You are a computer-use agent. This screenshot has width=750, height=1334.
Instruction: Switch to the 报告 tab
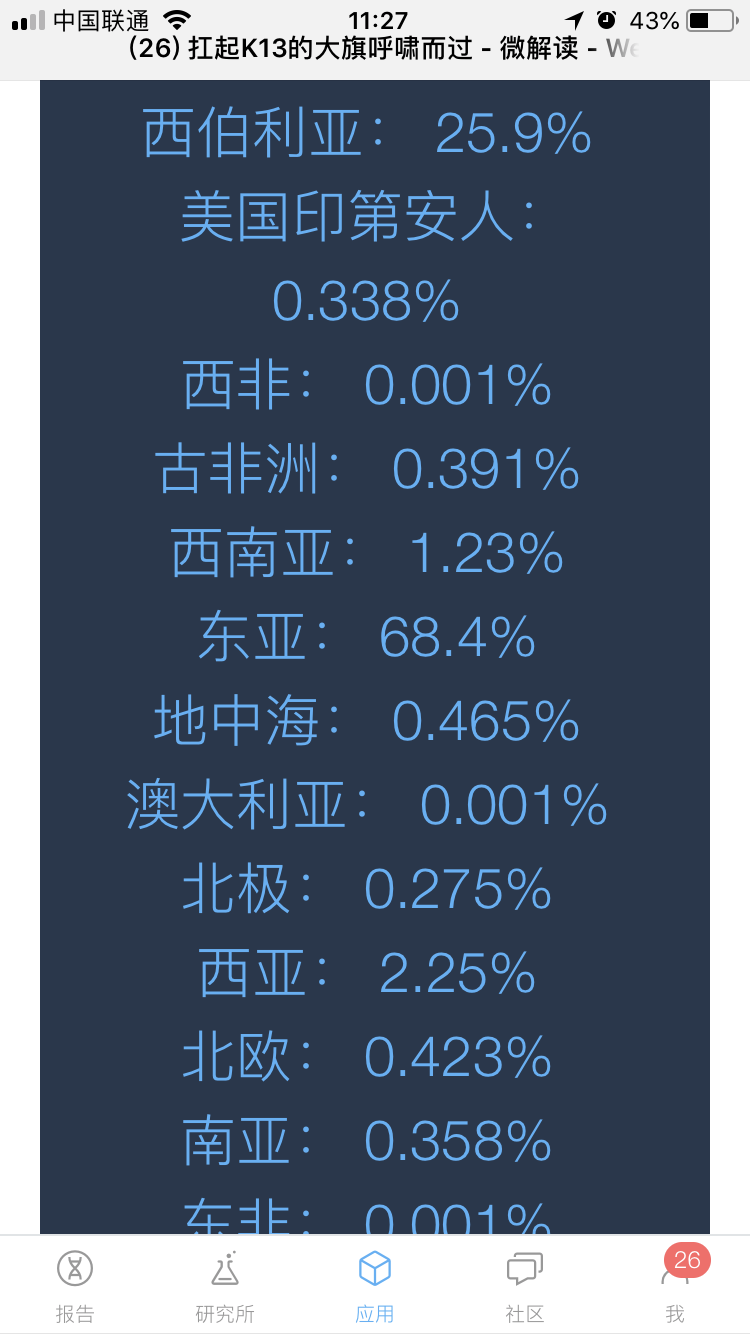coord(75,1286)
